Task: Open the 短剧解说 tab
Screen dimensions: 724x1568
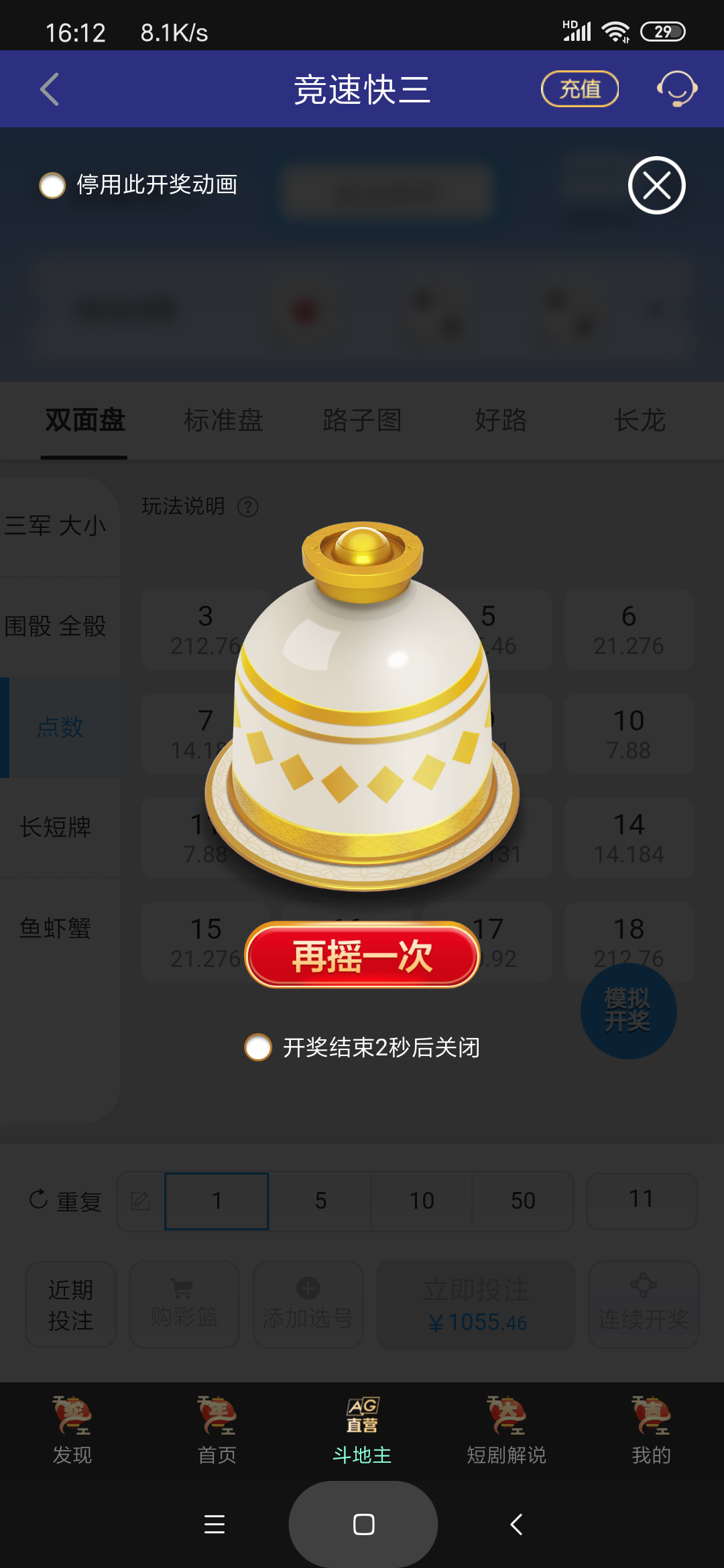Action: click(507, 1431)
